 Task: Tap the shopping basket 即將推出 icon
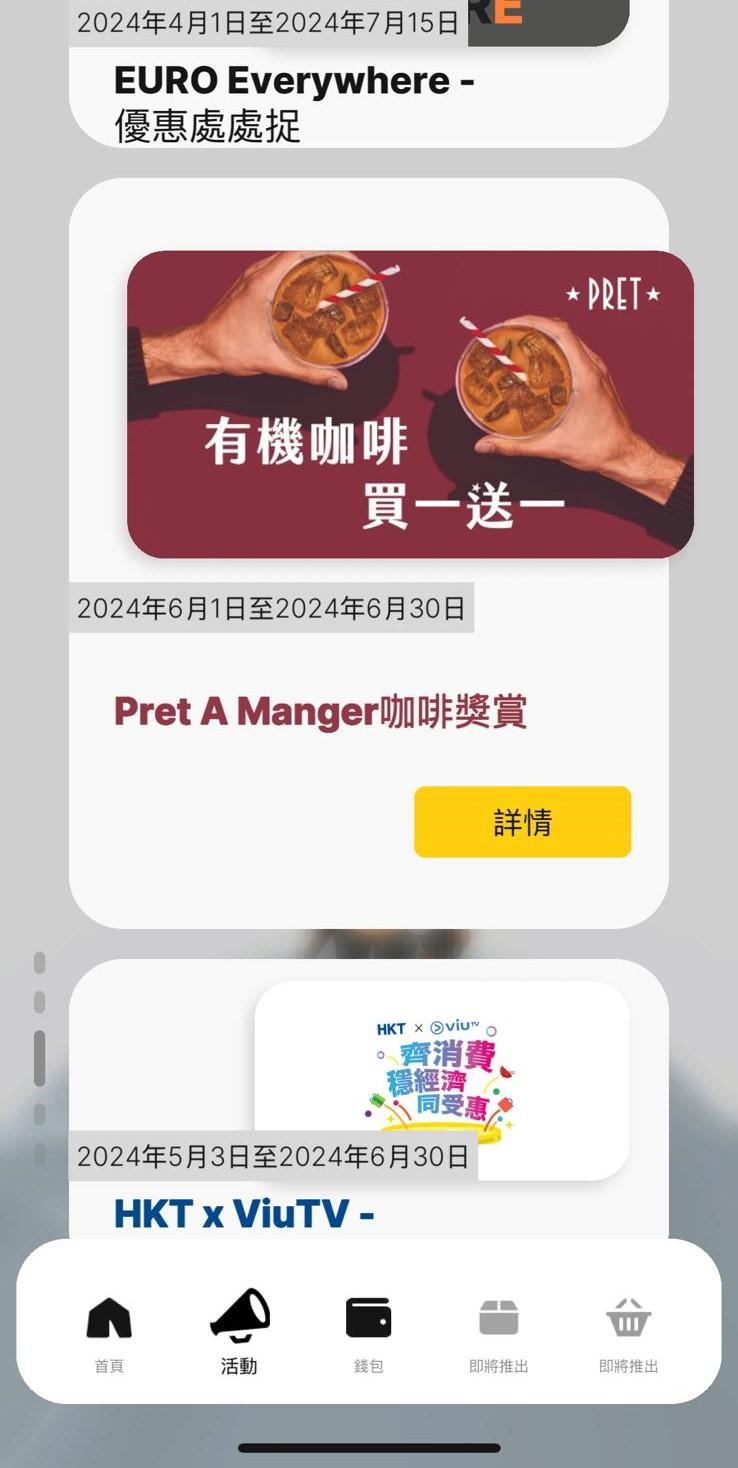coord(629,1319)
